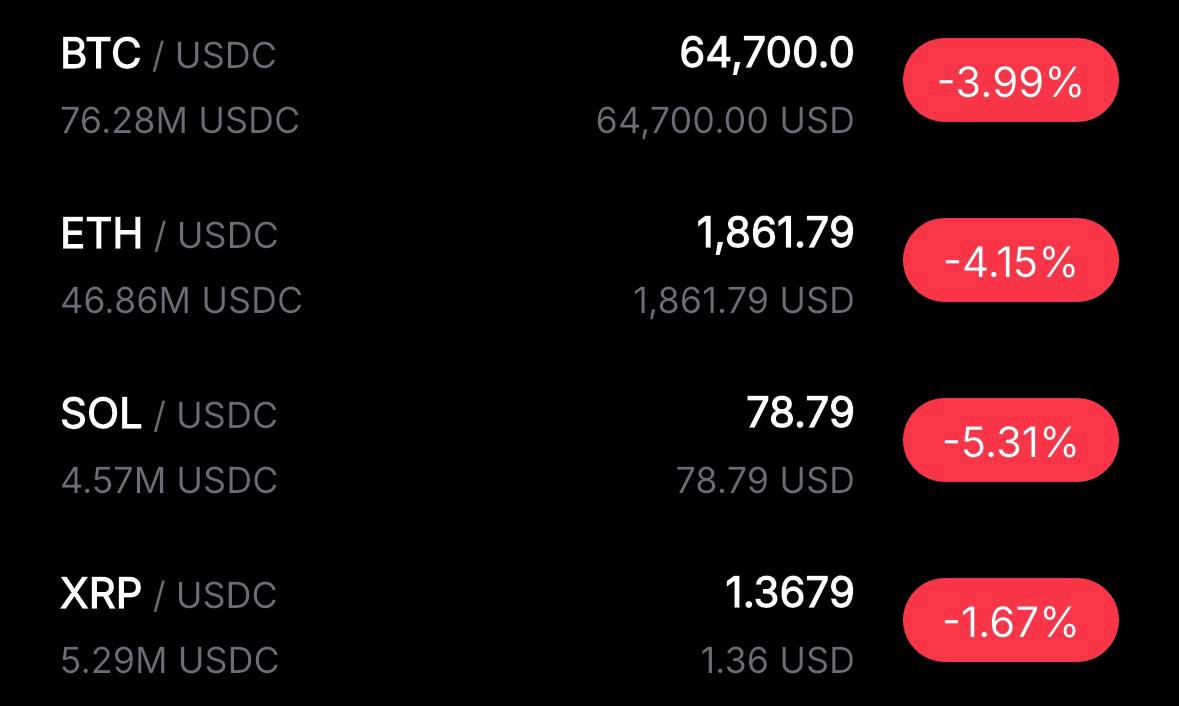Open the ETH / USDC trading pair

click(x=169, y=235)
